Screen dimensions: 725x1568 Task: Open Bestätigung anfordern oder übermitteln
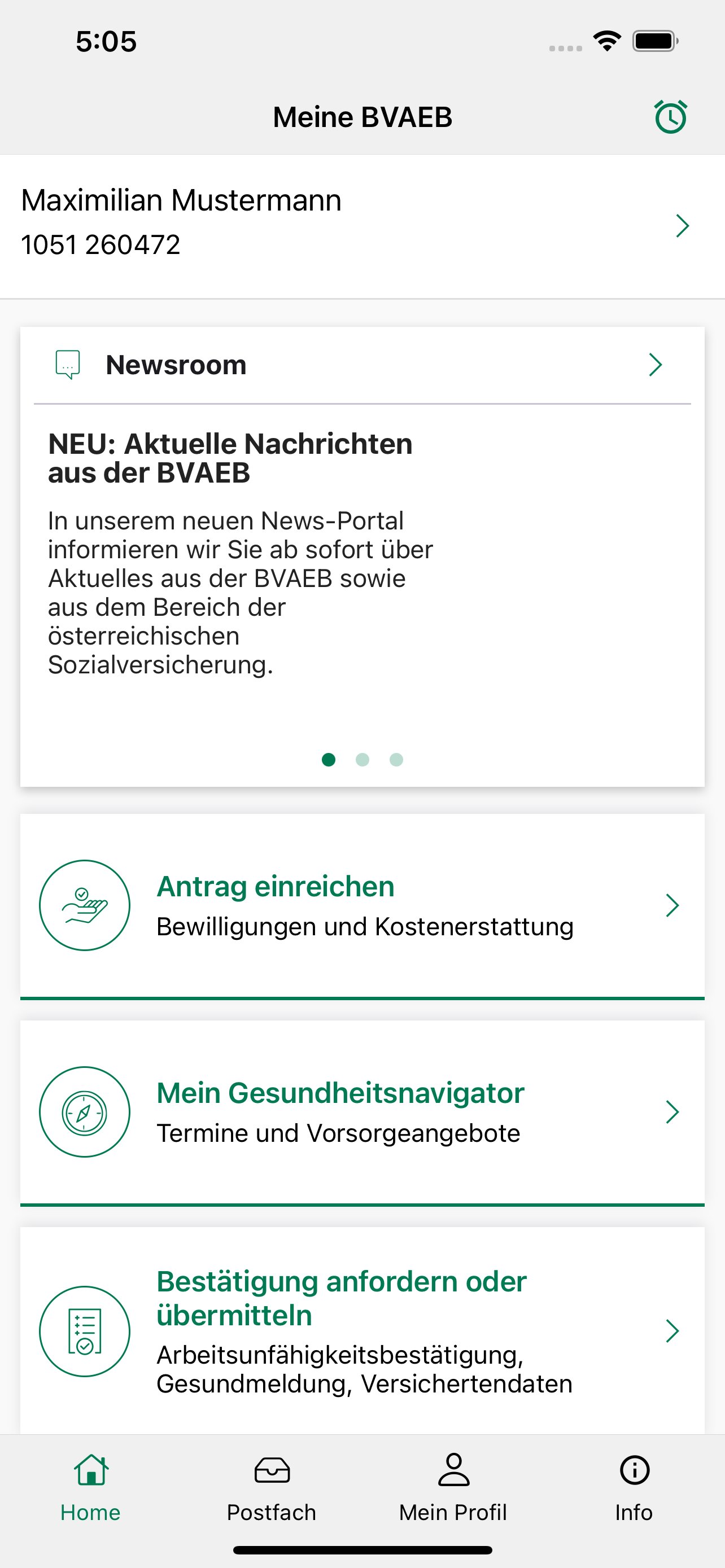pyautogui.click(x=361, y=1330)
